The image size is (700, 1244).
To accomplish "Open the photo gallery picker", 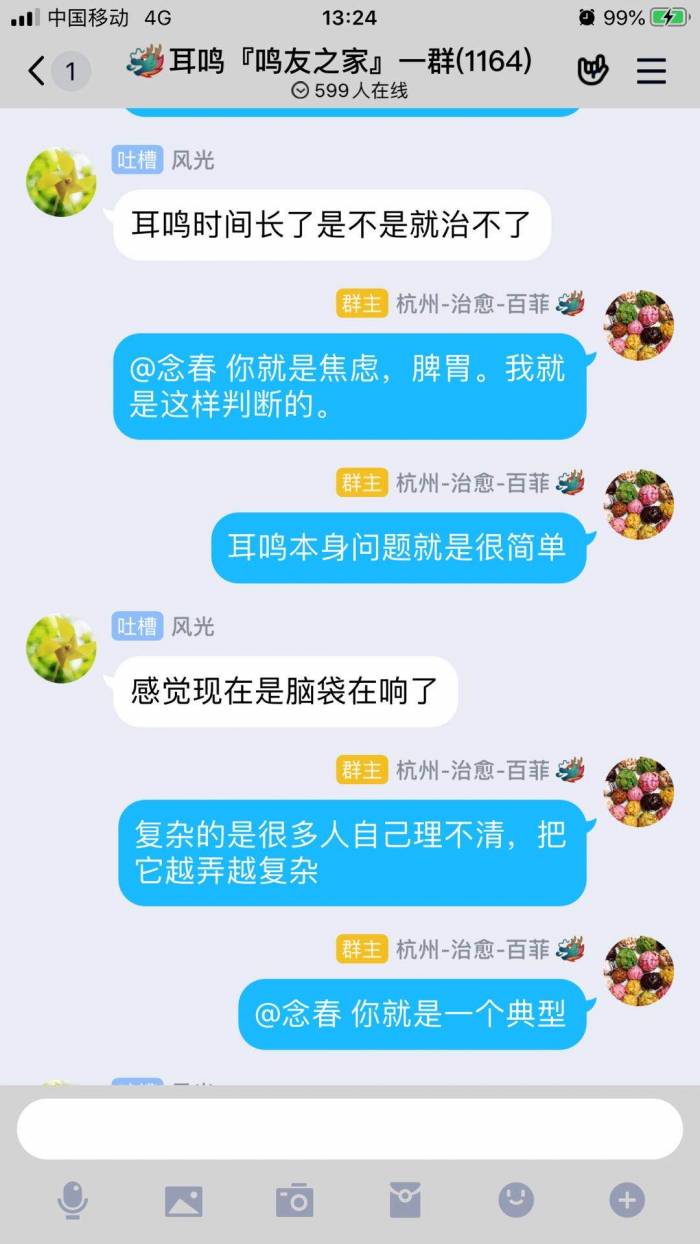I will point(184,1200).
